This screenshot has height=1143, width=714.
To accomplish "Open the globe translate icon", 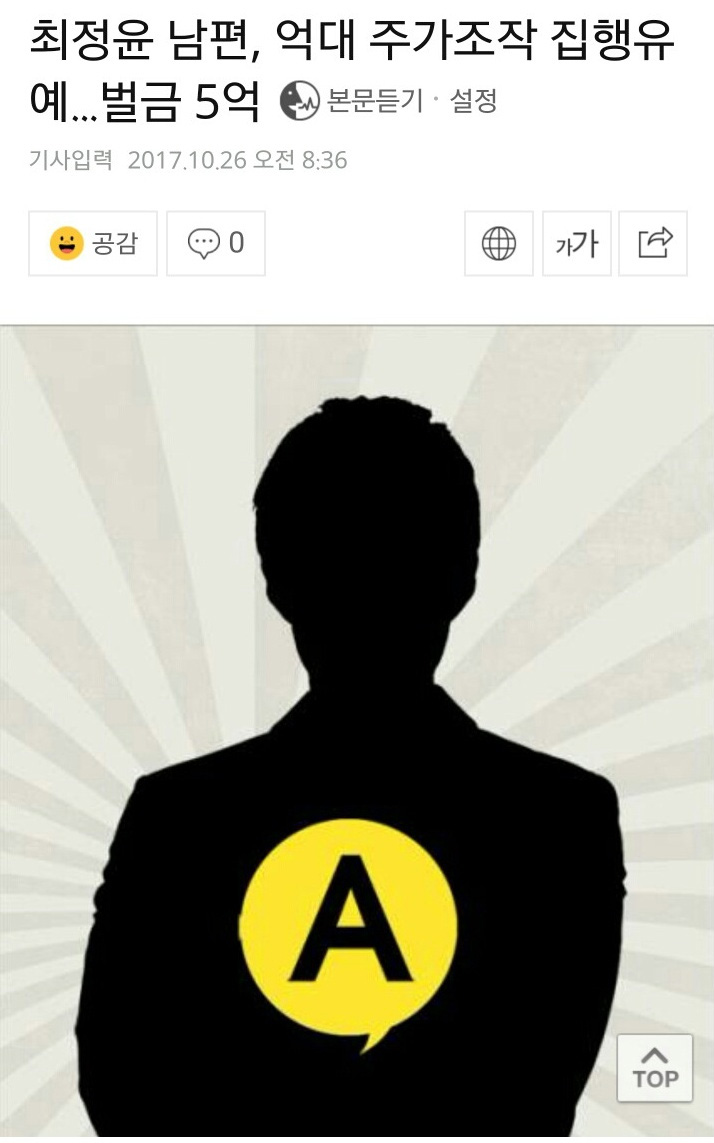I will [499, 243].
